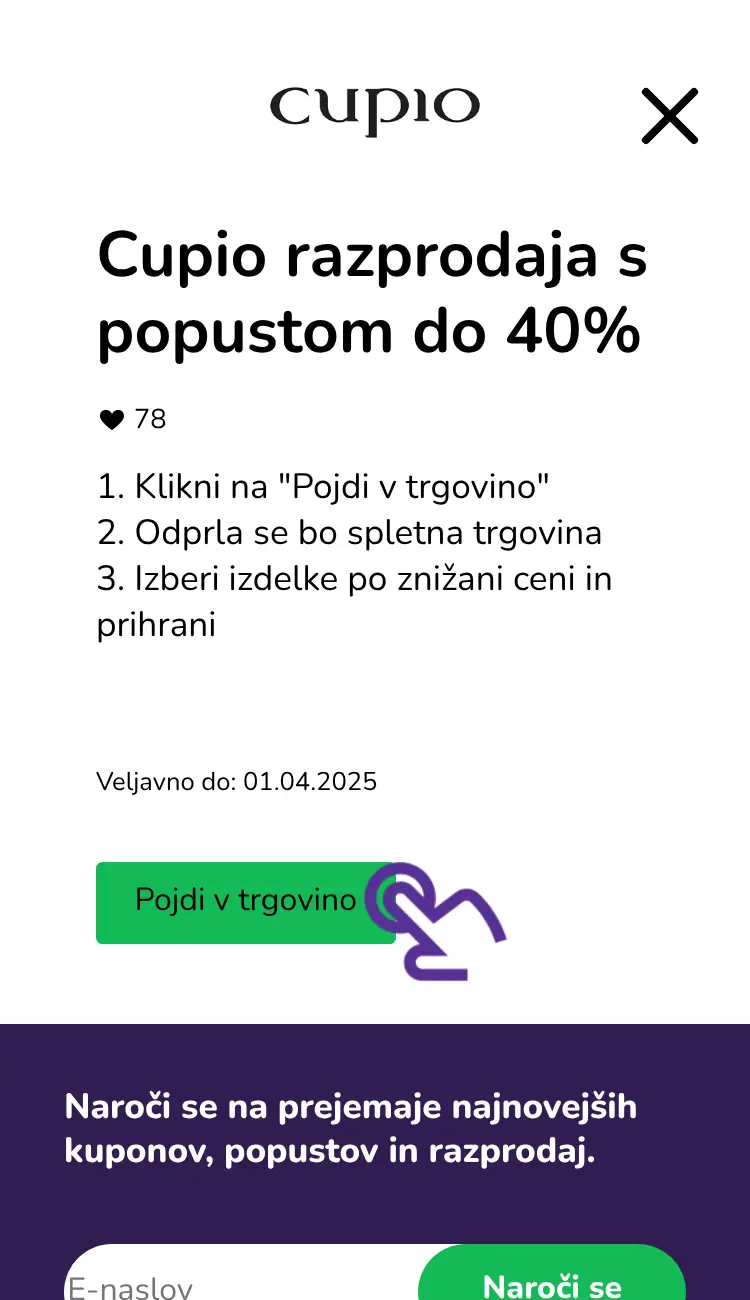This screenshot has height=1300, width=750.
Task: Close the Cupio coupon popup
Action: [x=669, y=116]
